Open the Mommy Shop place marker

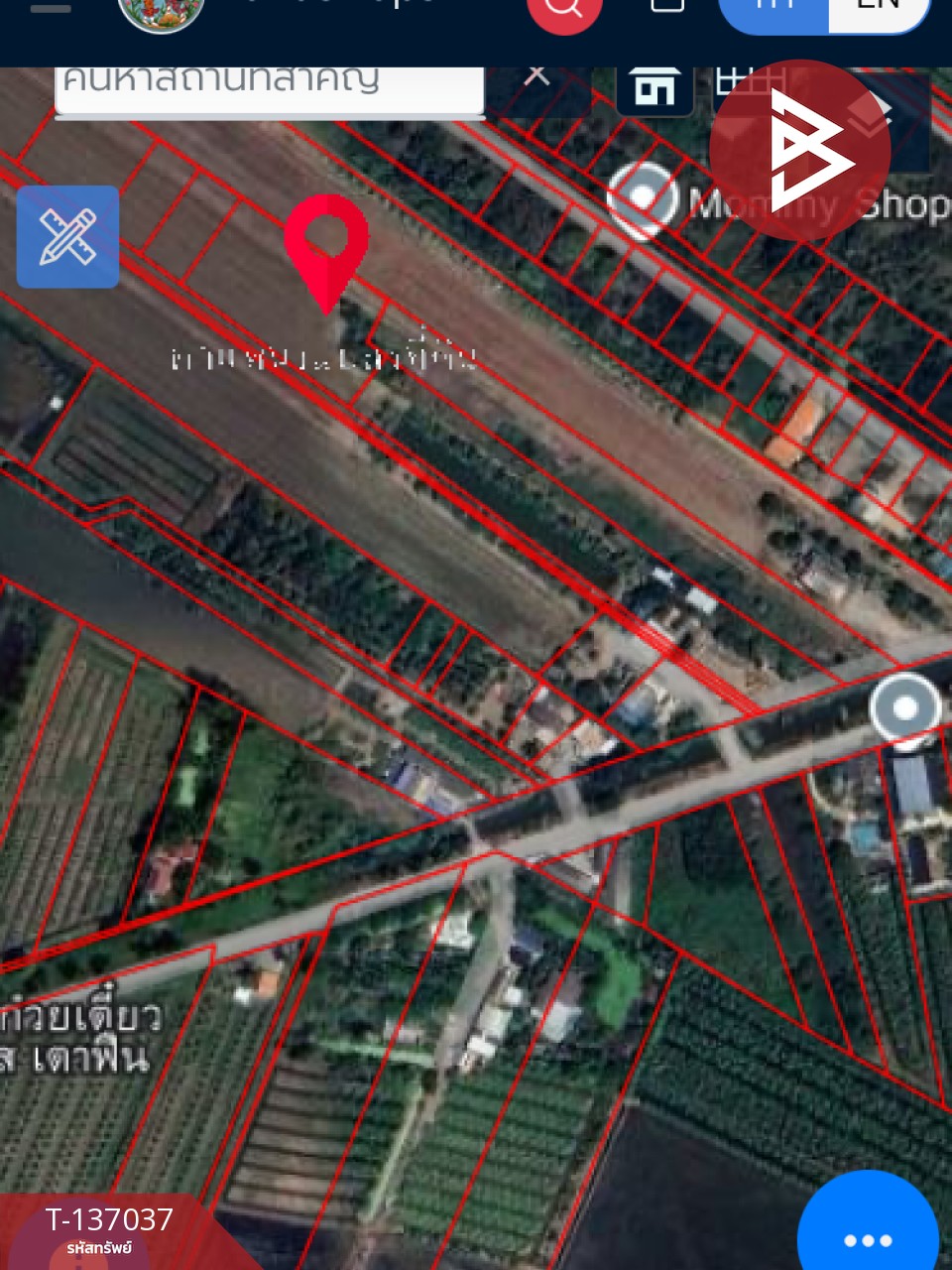point(643,198)
